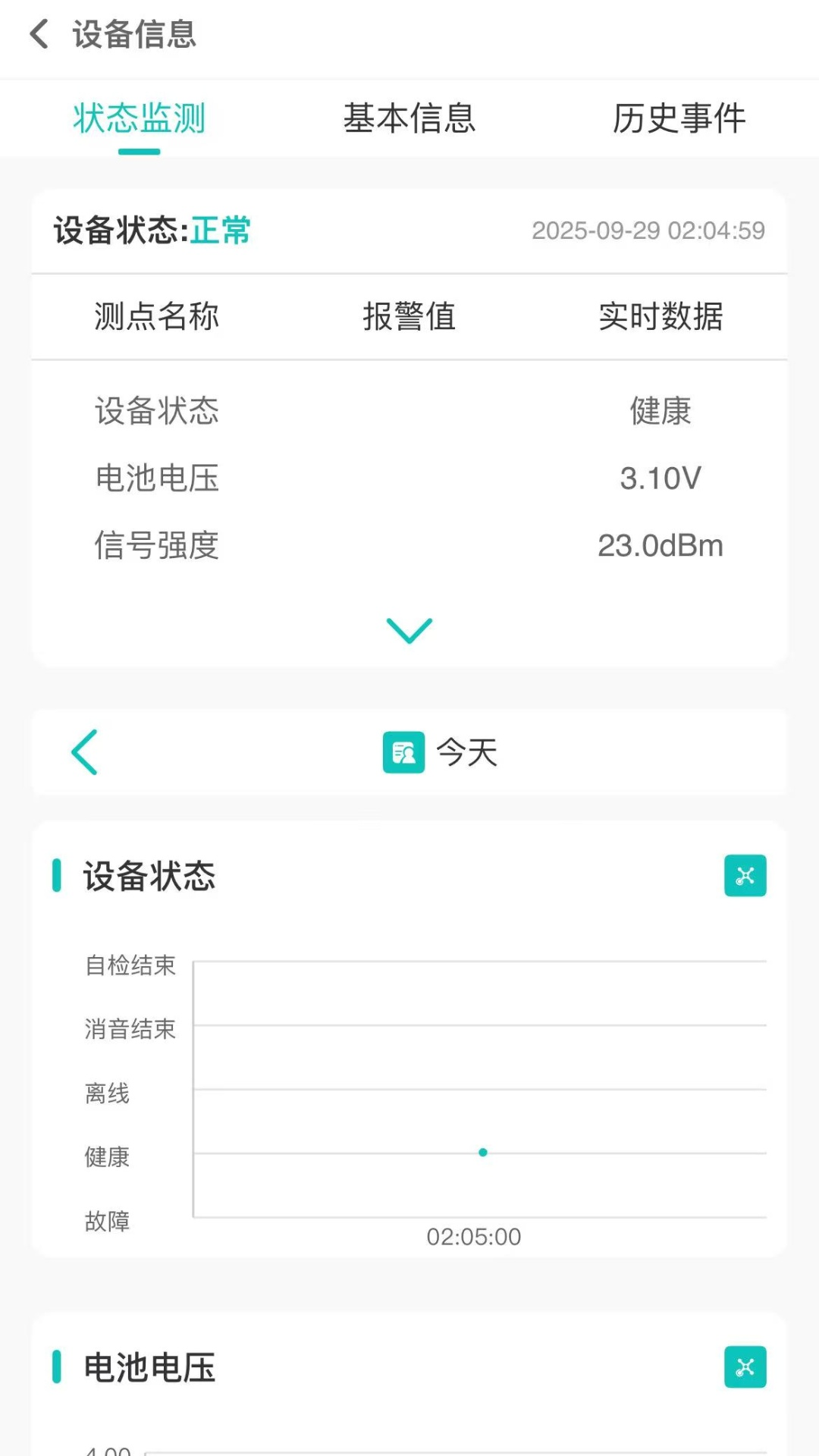Viewport: 819px width, 1456px height.
Task: Select the 状态监测 tab
Action: (138, 119)
